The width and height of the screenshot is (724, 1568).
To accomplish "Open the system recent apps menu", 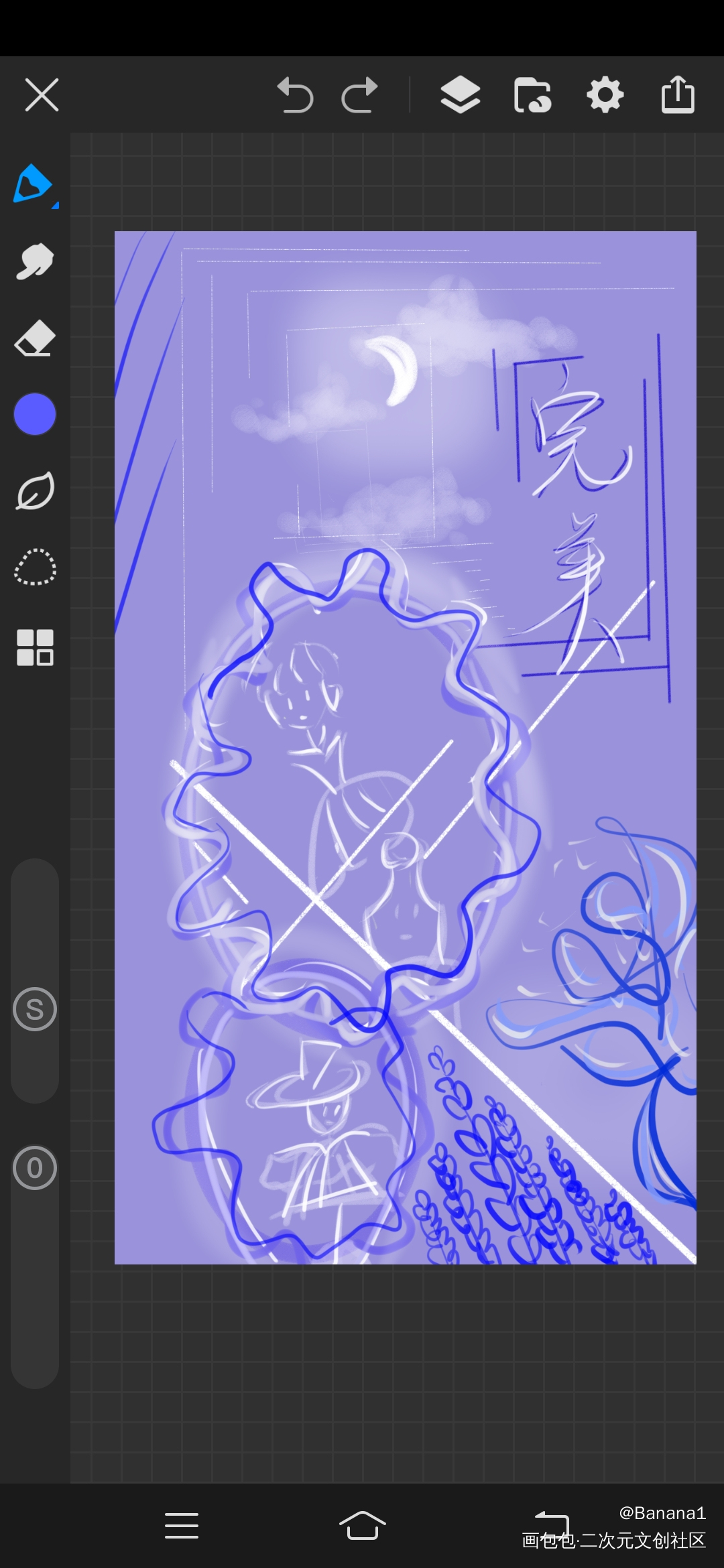I will [182, 1526].
